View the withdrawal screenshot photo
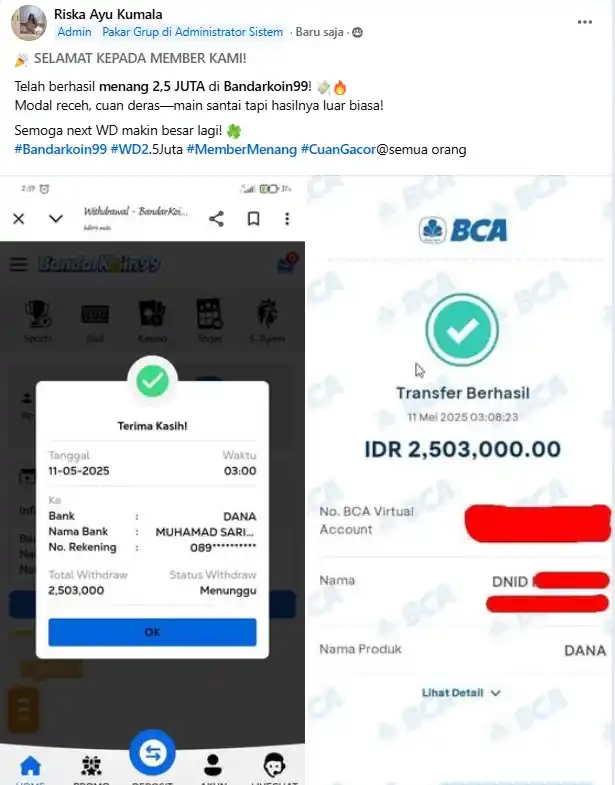615x785 pixels. (x=152, y=480)
